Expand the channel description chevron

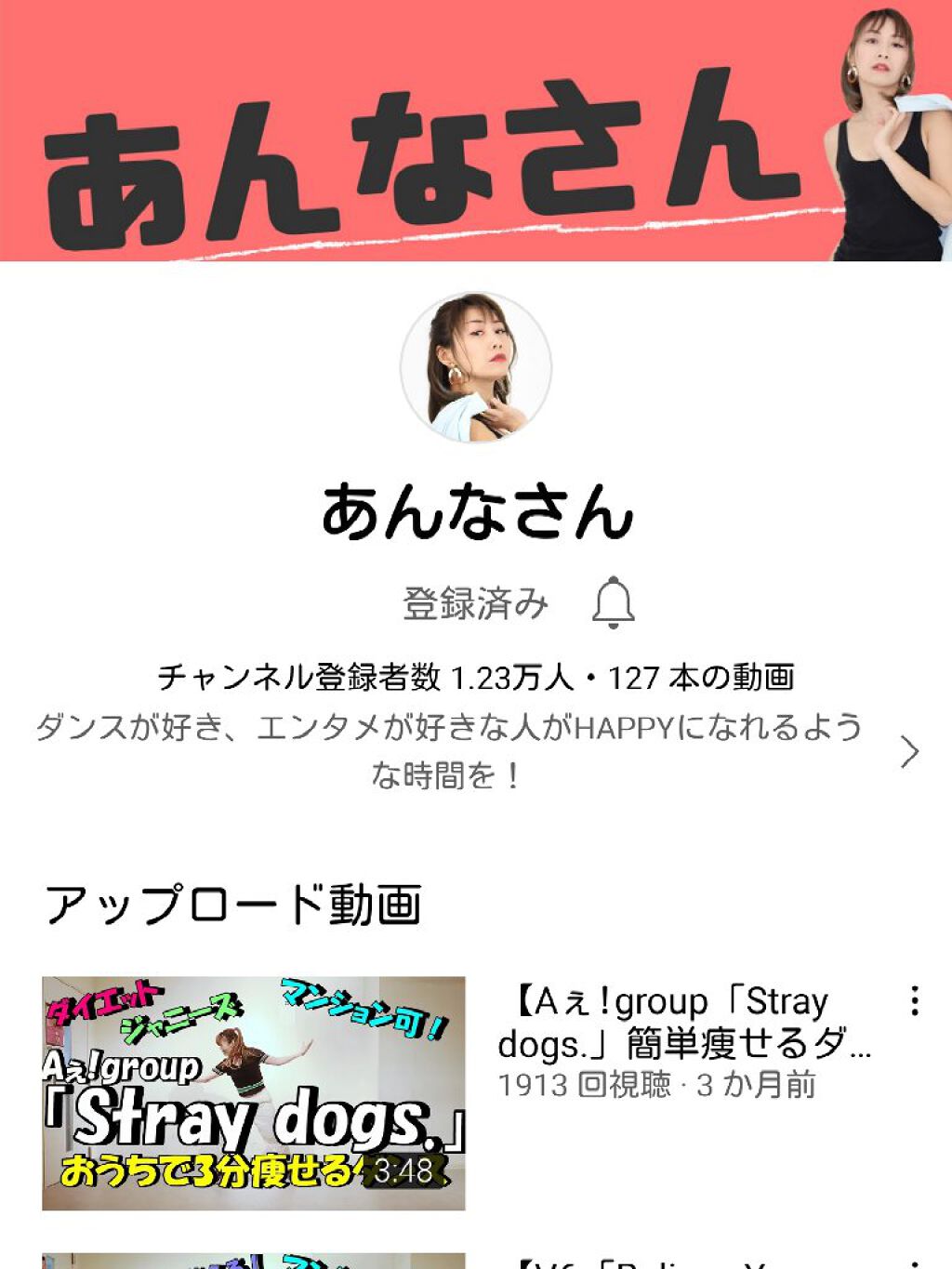coord(909,751)
